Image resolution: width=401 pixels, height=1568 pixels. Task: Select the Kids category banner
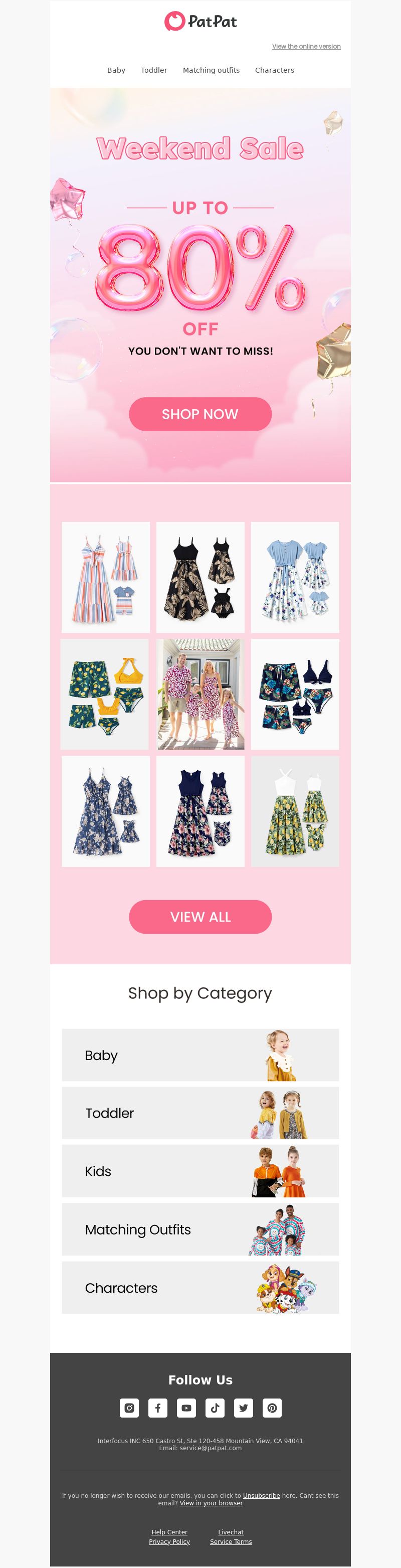click(x=200, y=1171)
